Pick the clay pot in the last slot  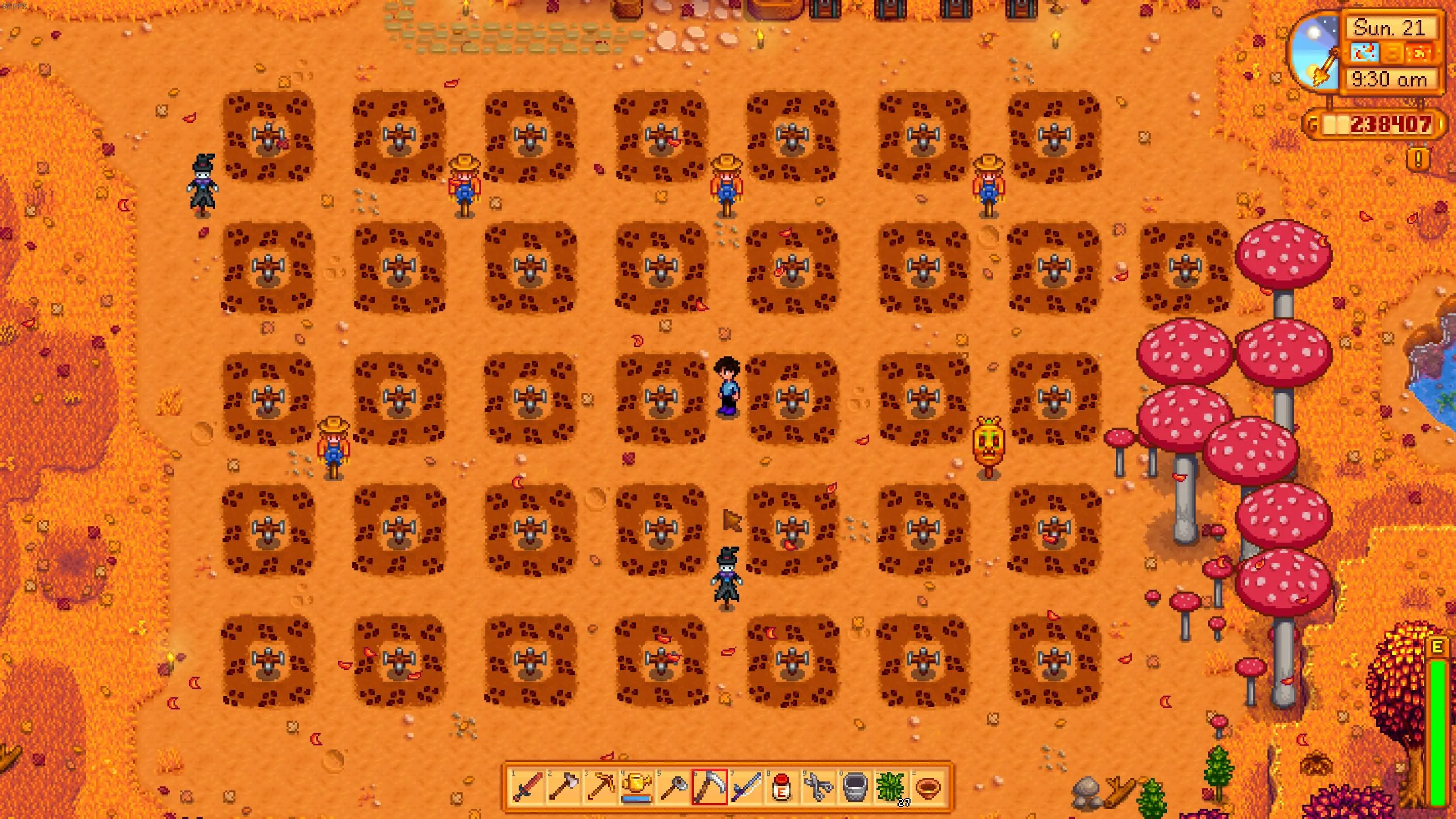coord(928,787)
